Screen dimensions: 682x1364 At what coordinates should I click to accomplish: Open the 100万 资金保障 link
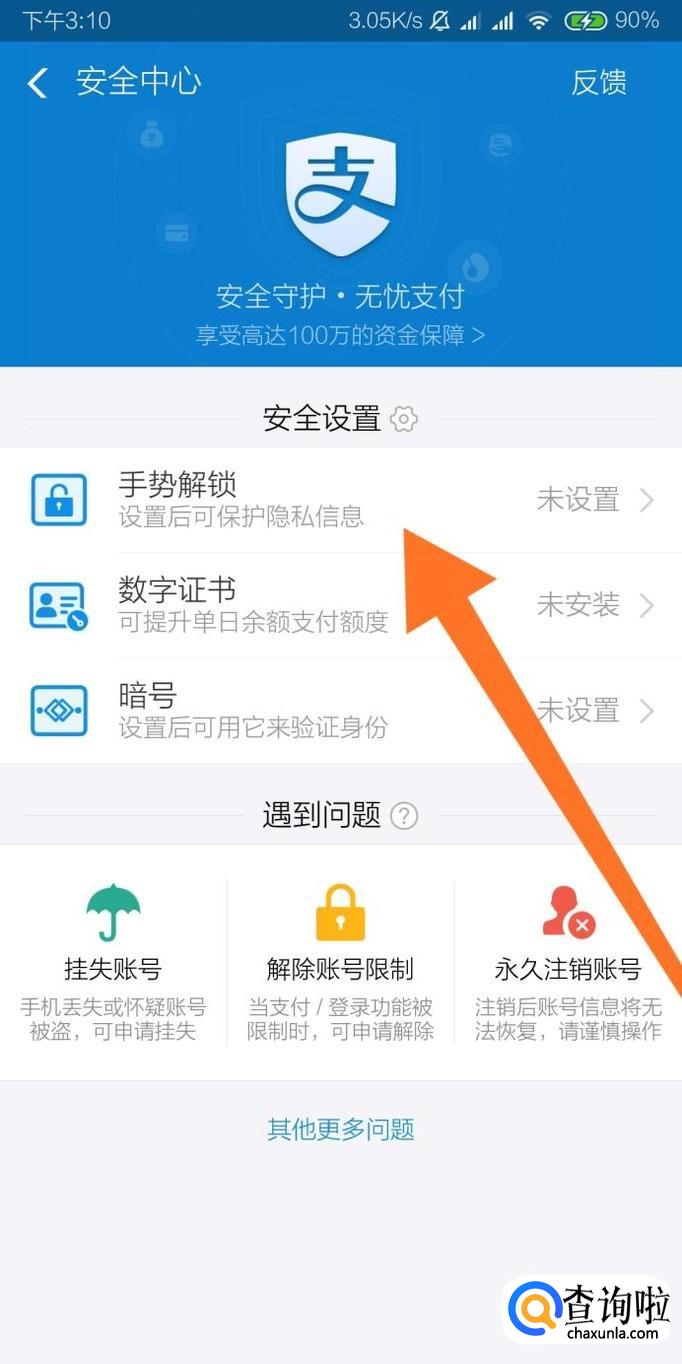pyautogui.click(x=340, y=335)
